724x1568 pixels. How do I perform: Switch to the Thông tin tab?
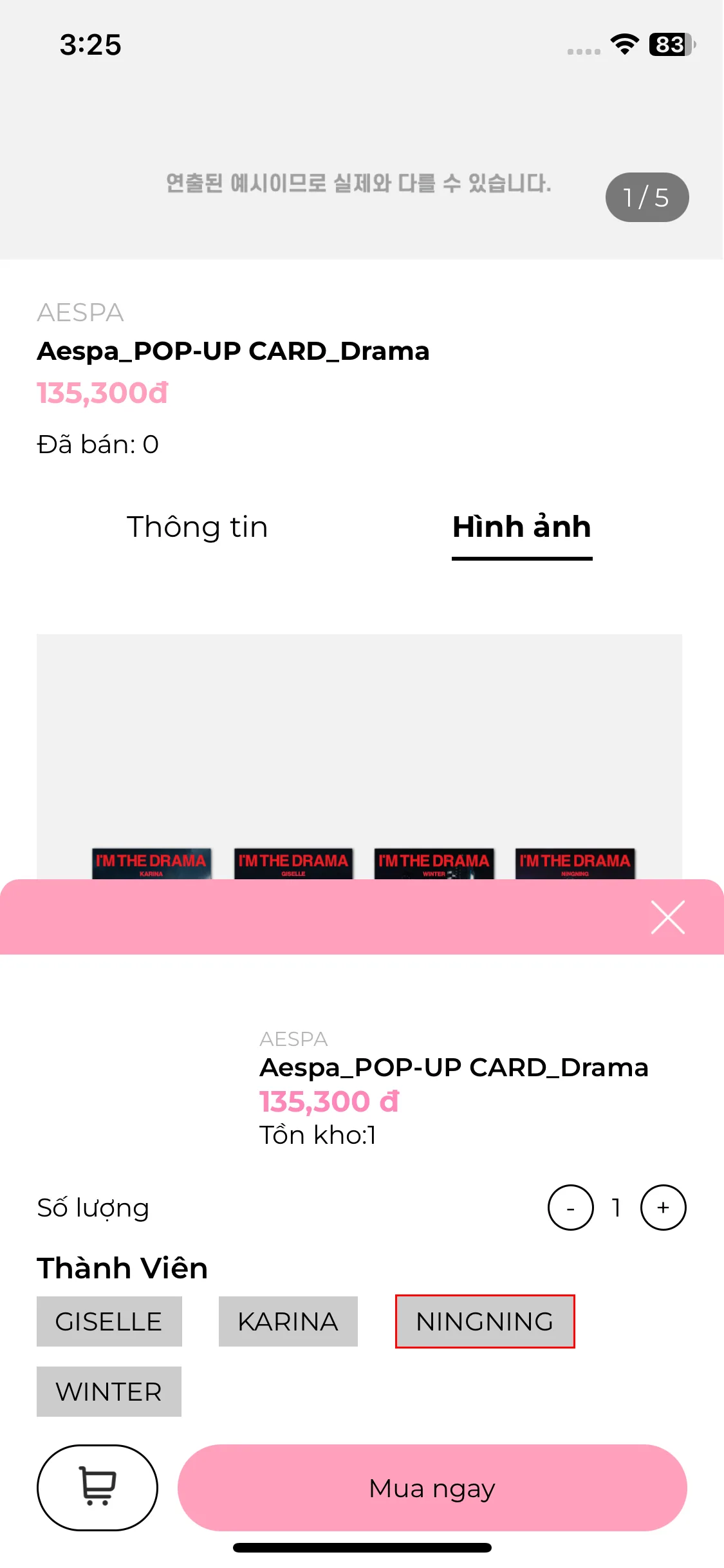pyautogui.click(x=197, y=527)
